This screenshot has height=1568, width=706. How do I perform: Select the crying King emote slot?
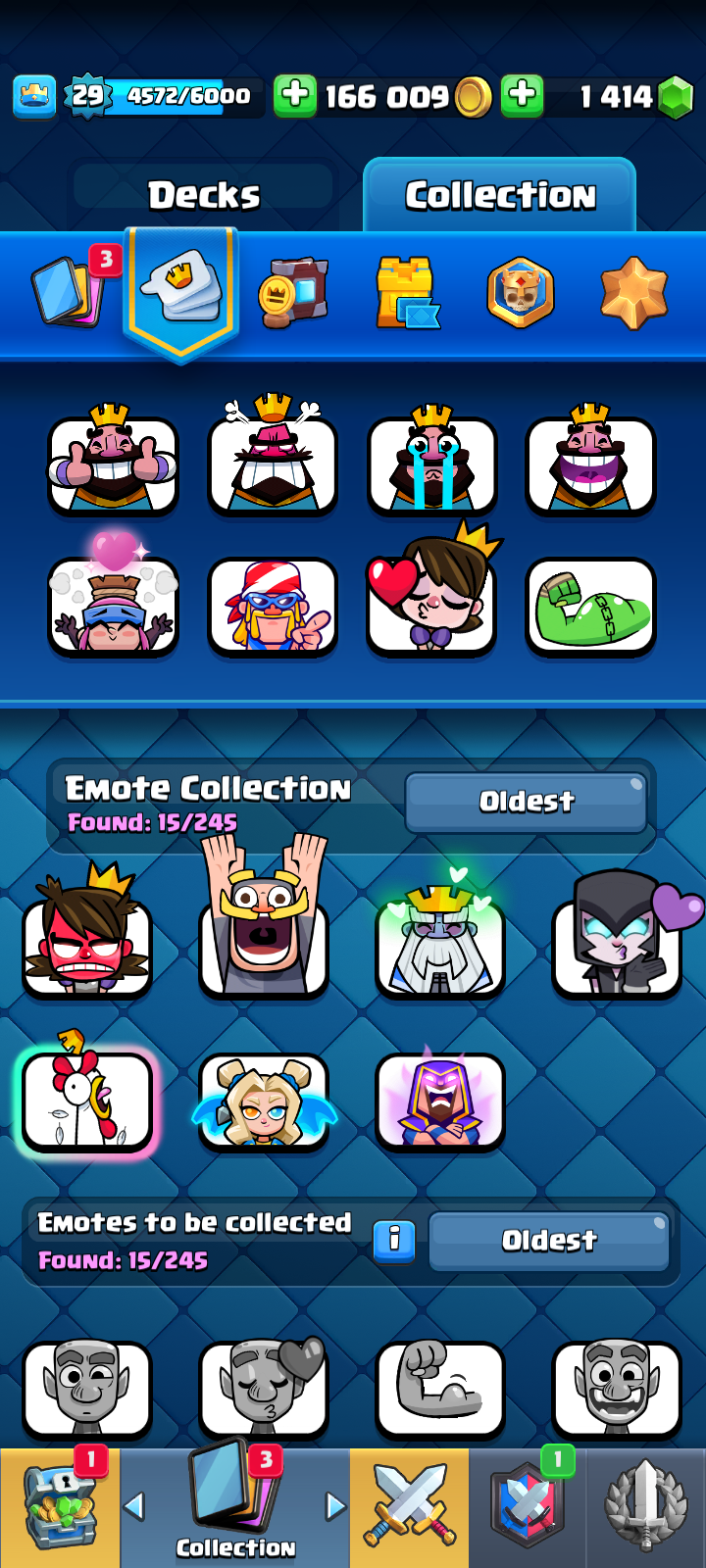click(x=431, y=465)
